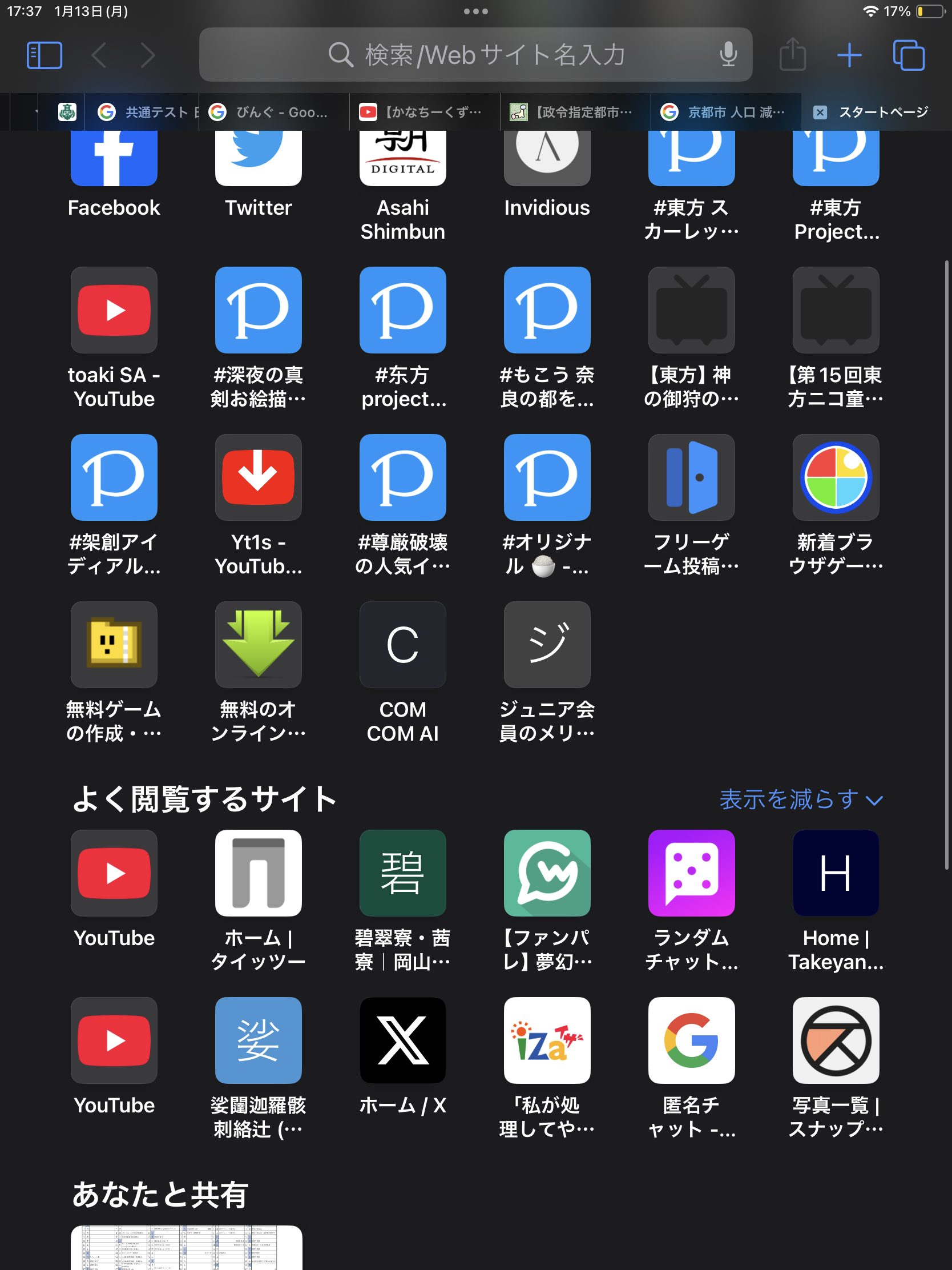Viewport: 952px width, 1270px height.
Task: Start voice search with the microphone
Action: point(728,55)
